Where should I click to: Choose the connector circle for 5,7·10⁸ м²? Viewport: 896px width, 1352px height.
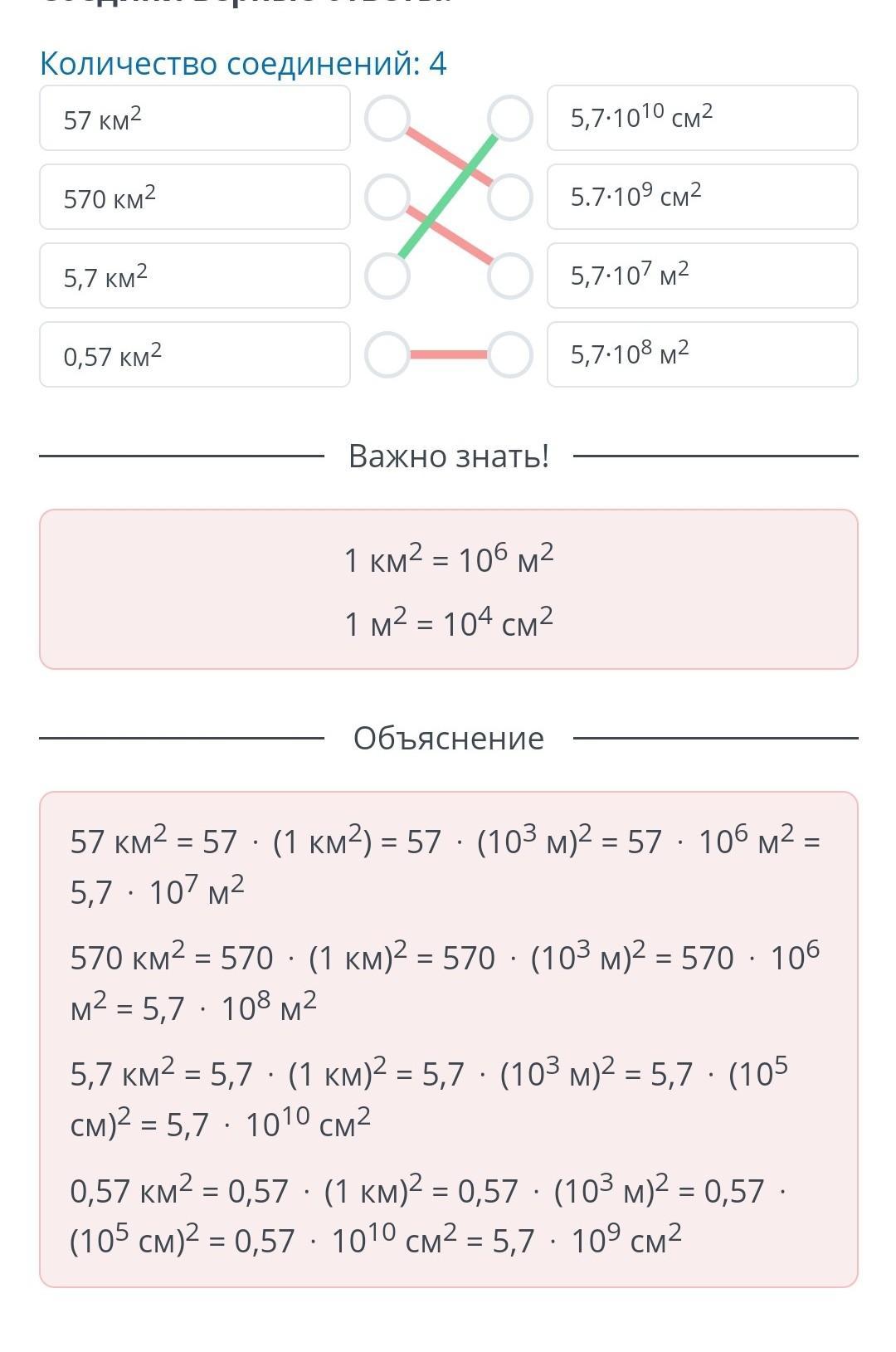pos(509,354)
